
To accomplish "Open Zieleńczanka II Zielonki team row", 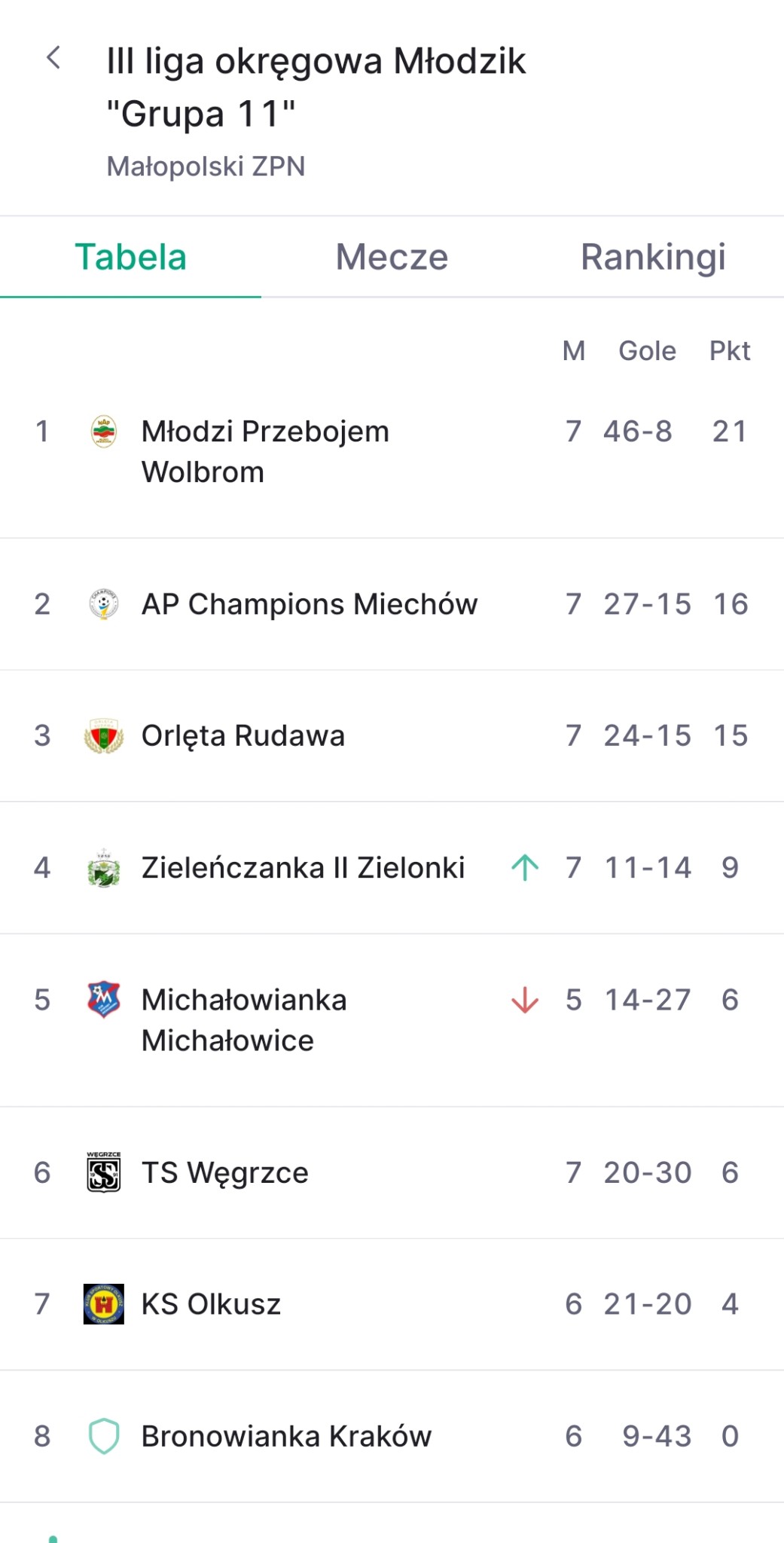I will tap(392, 868).
